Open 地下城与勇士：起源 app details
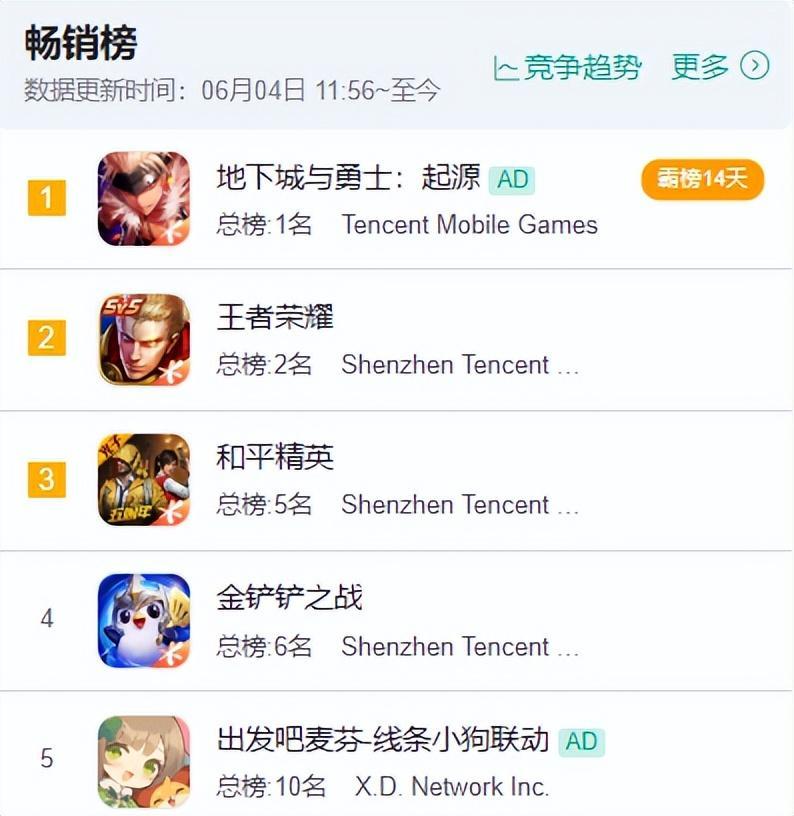 point(348,179)
